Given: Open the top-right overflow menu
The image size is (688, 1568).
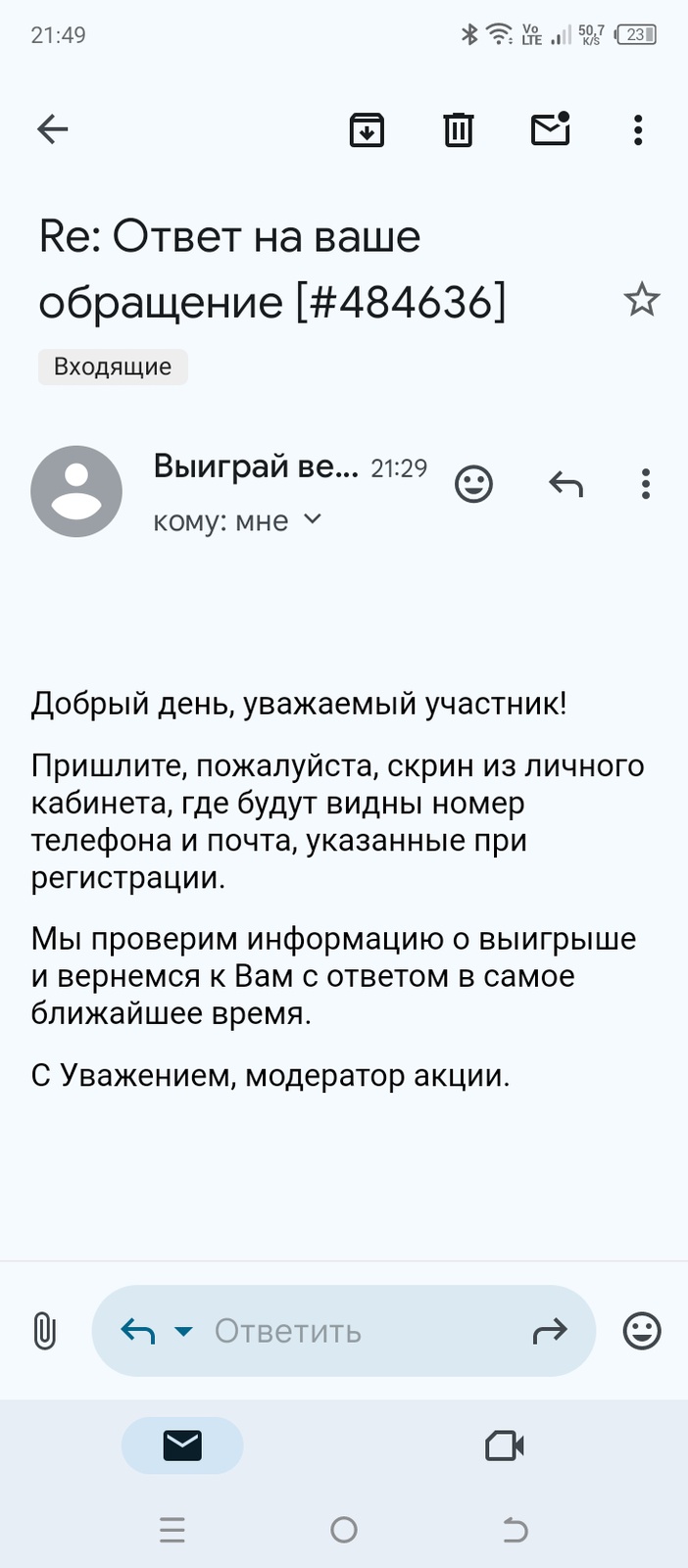Looking at the screenshot, I should point(638,129).
